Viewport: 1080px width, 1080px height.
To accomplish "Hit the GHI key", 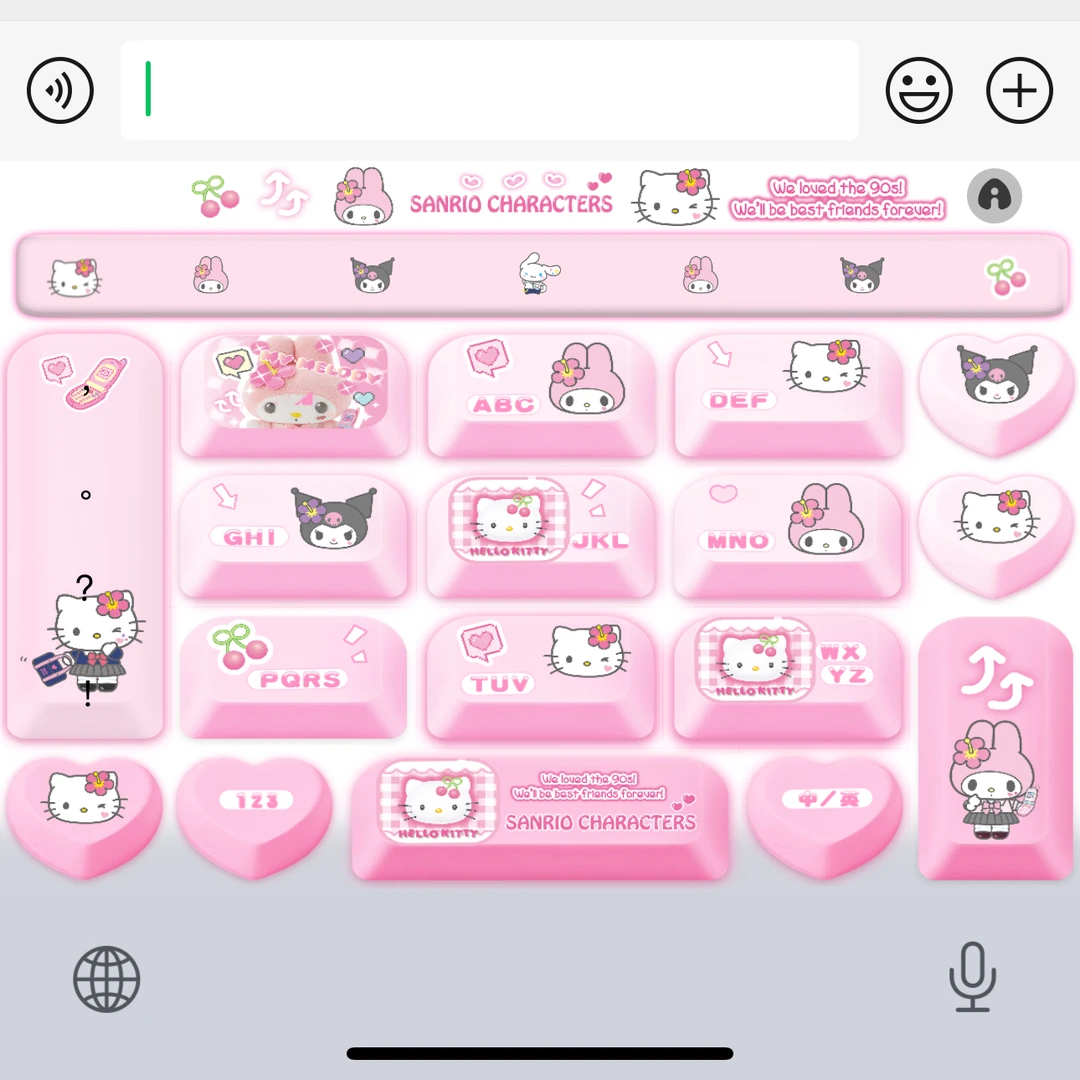I will click(x=293, y=535).
